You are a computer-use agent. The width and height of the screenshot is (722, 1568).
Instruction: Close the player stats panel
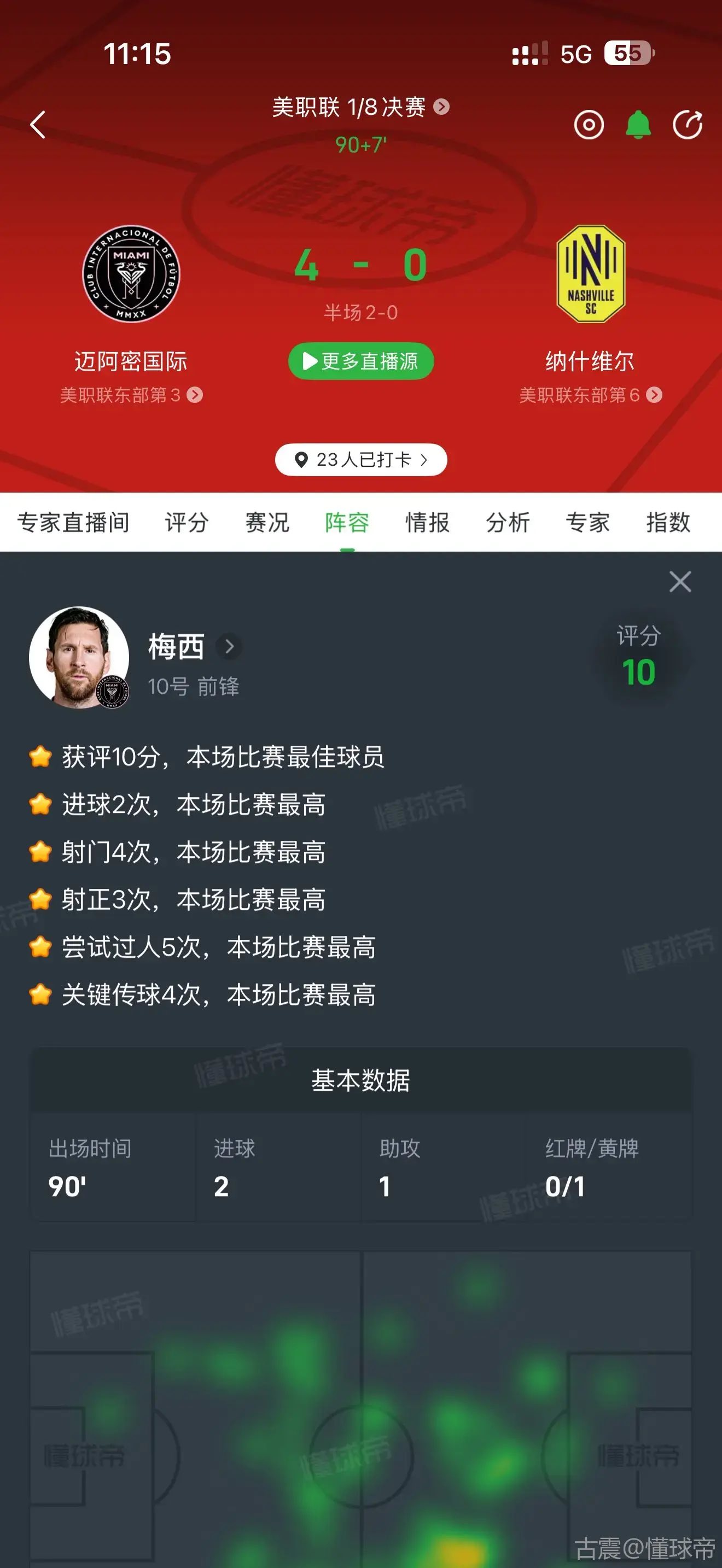(x=680, y=581)
